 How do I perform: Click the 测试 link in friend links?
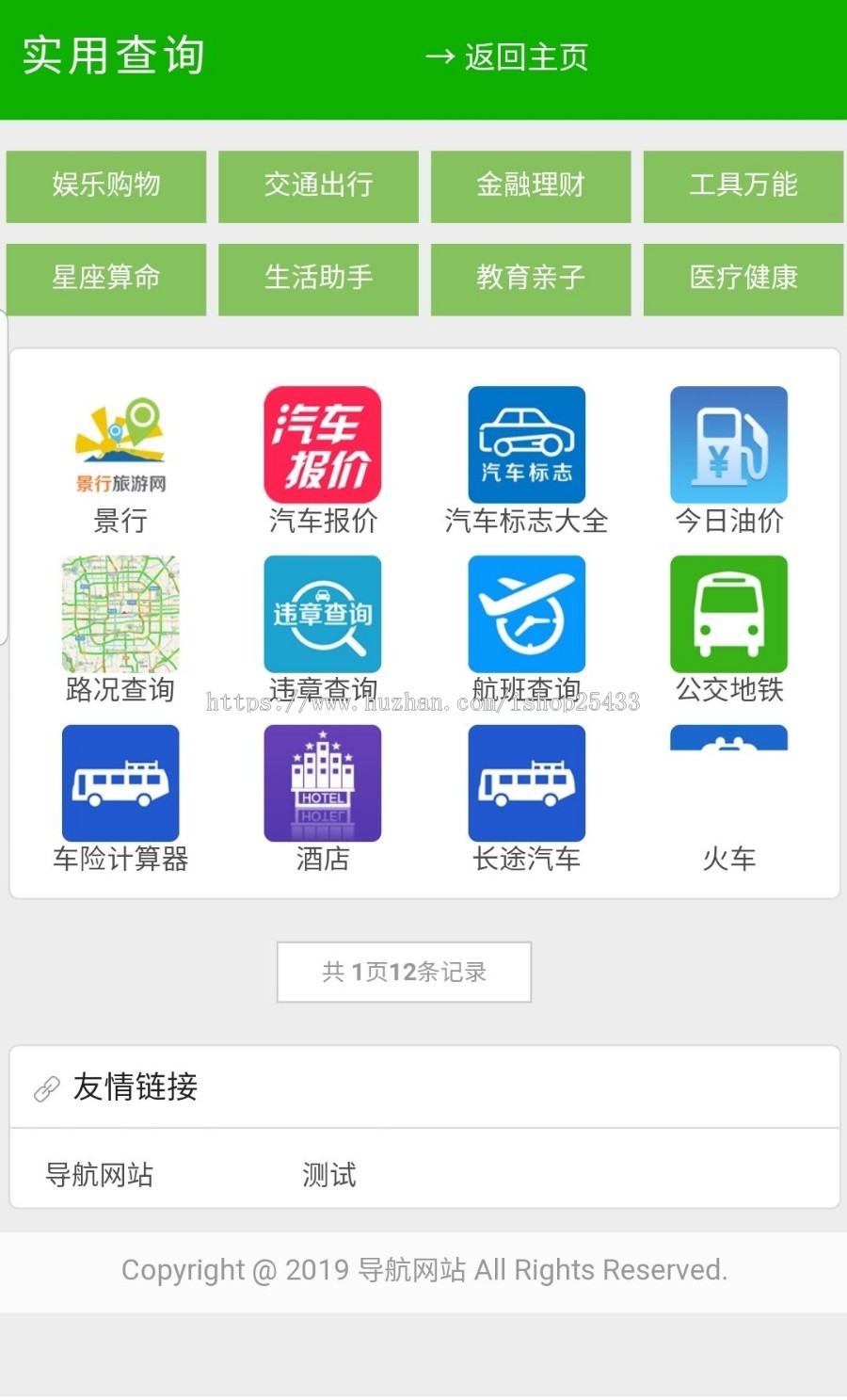pos(328,1174)
